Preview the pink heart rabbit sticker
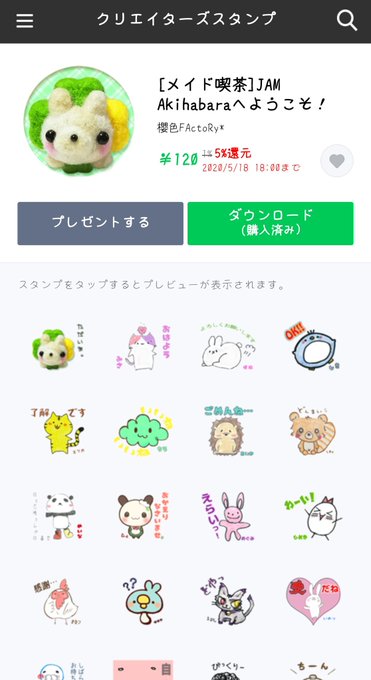This screenshot has height=680, width=371. tap(313, 601)
